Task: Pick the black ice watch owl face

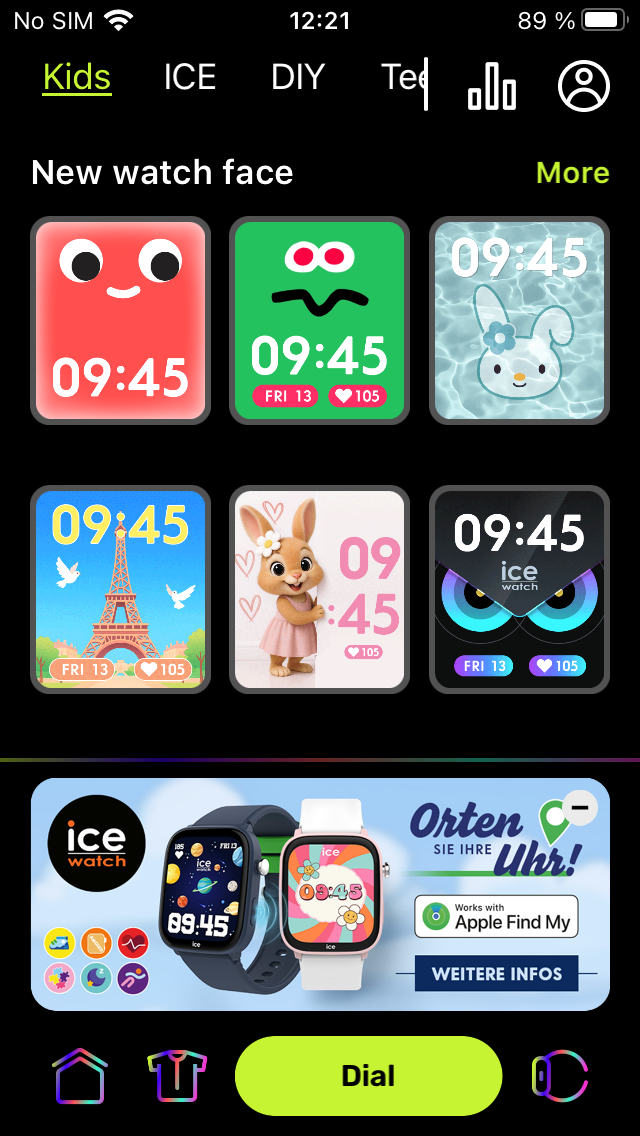Action: click(x=519, y=589)
